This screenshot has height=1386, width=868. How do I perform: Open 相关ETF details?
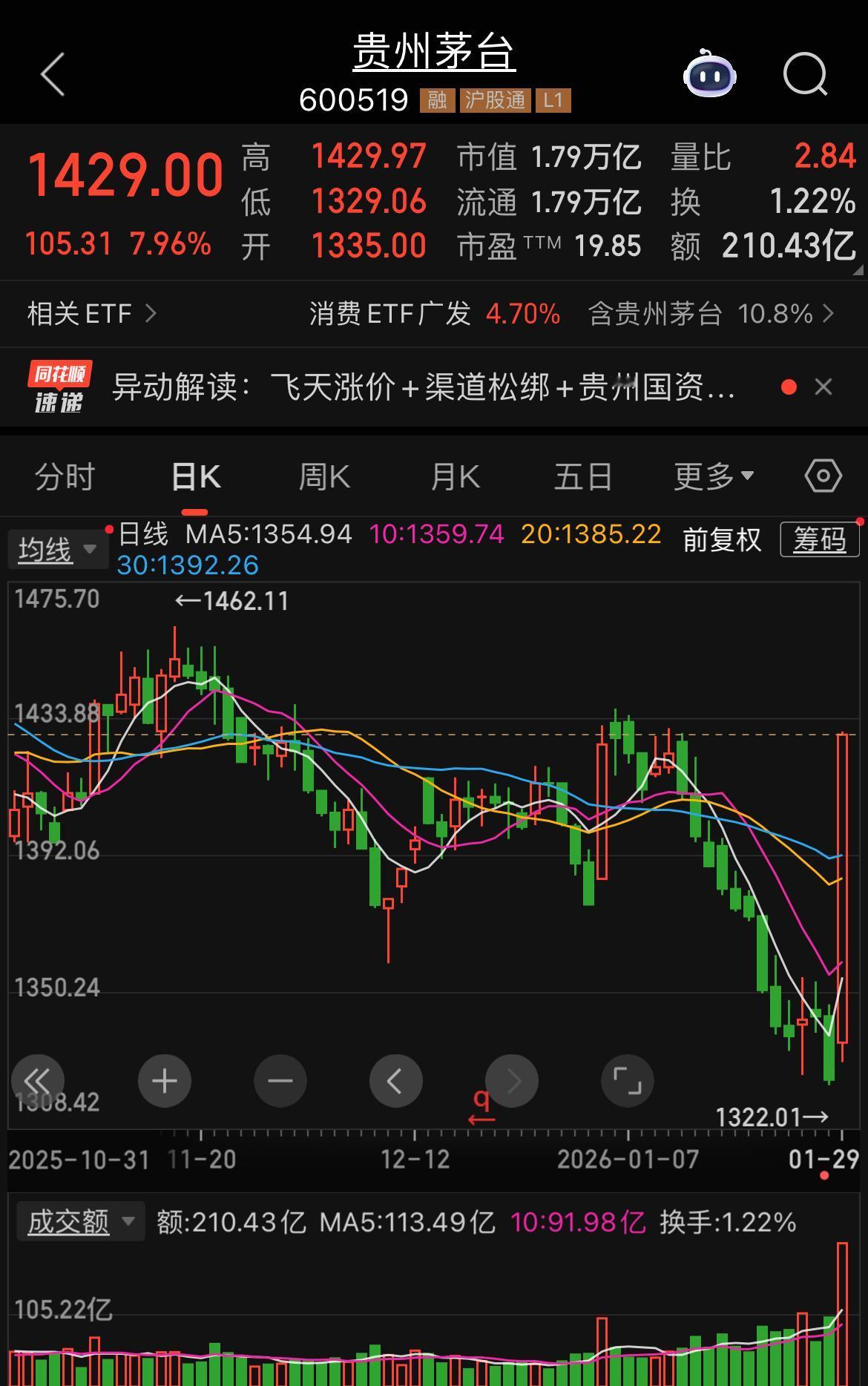(89, 312)
